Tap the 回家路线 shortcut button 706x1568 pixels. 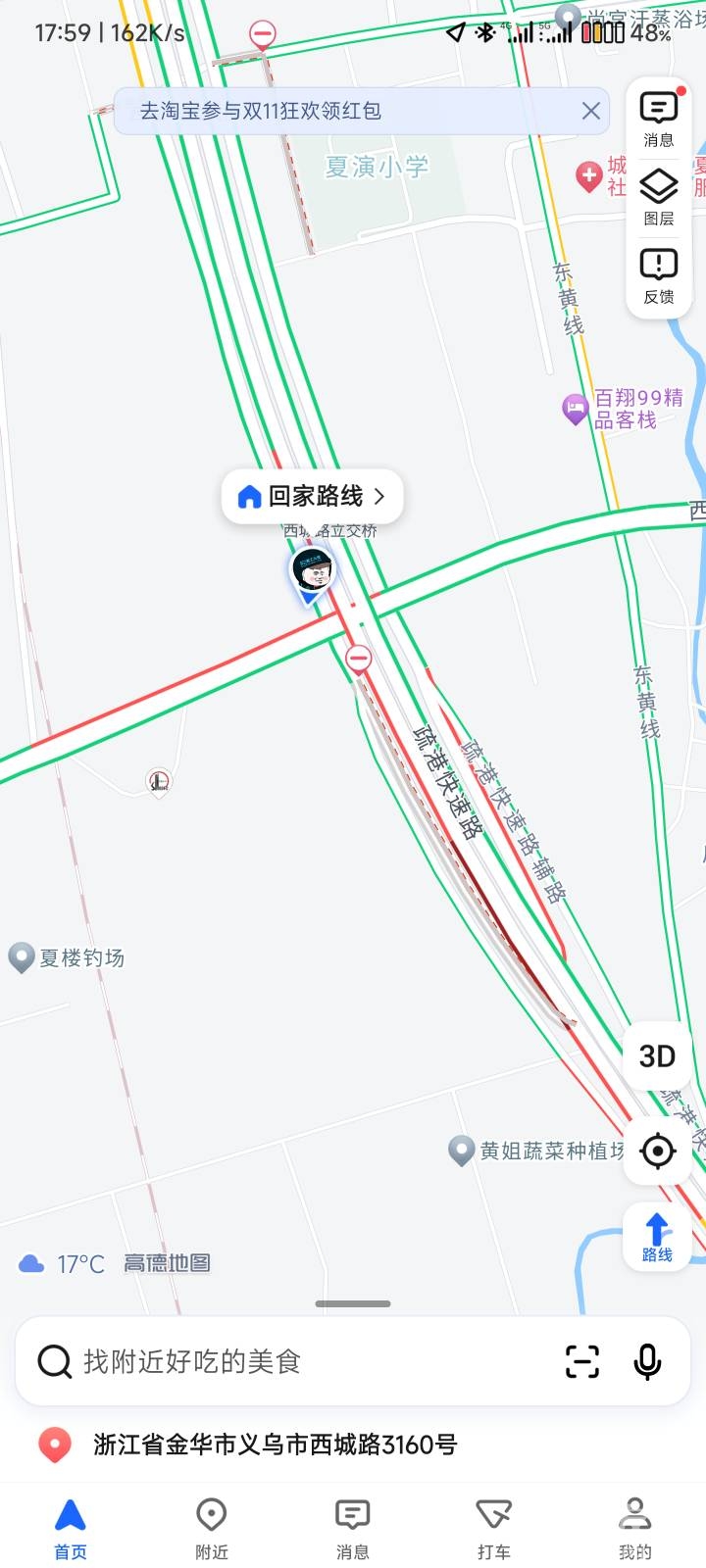[312, 496]
